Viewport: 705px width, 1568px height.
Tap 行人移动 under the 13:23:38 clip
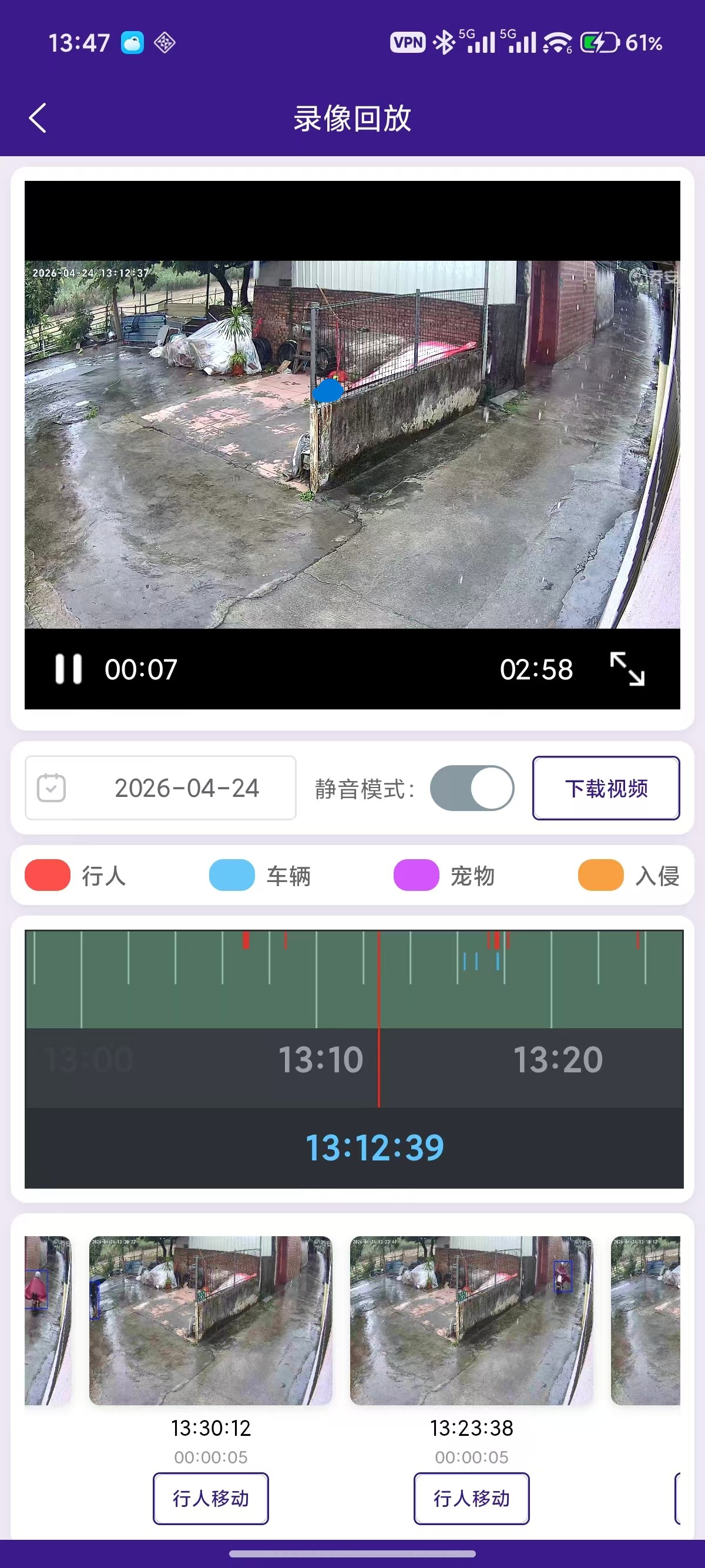tap(471, 1498)
